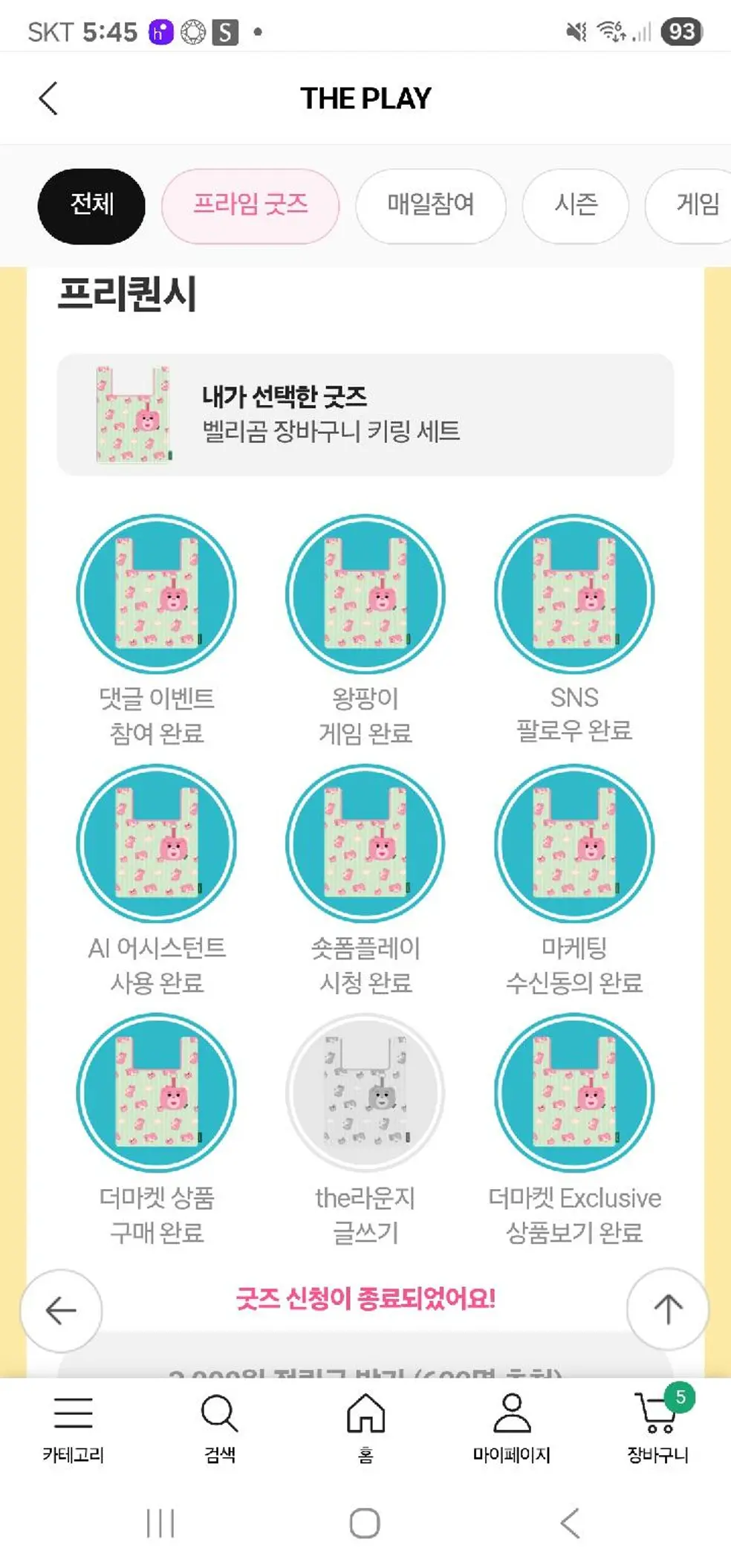Open 장바구니 cart with 5 items
This screenshot has width=731, height=1568.
tap(658, 1428)
